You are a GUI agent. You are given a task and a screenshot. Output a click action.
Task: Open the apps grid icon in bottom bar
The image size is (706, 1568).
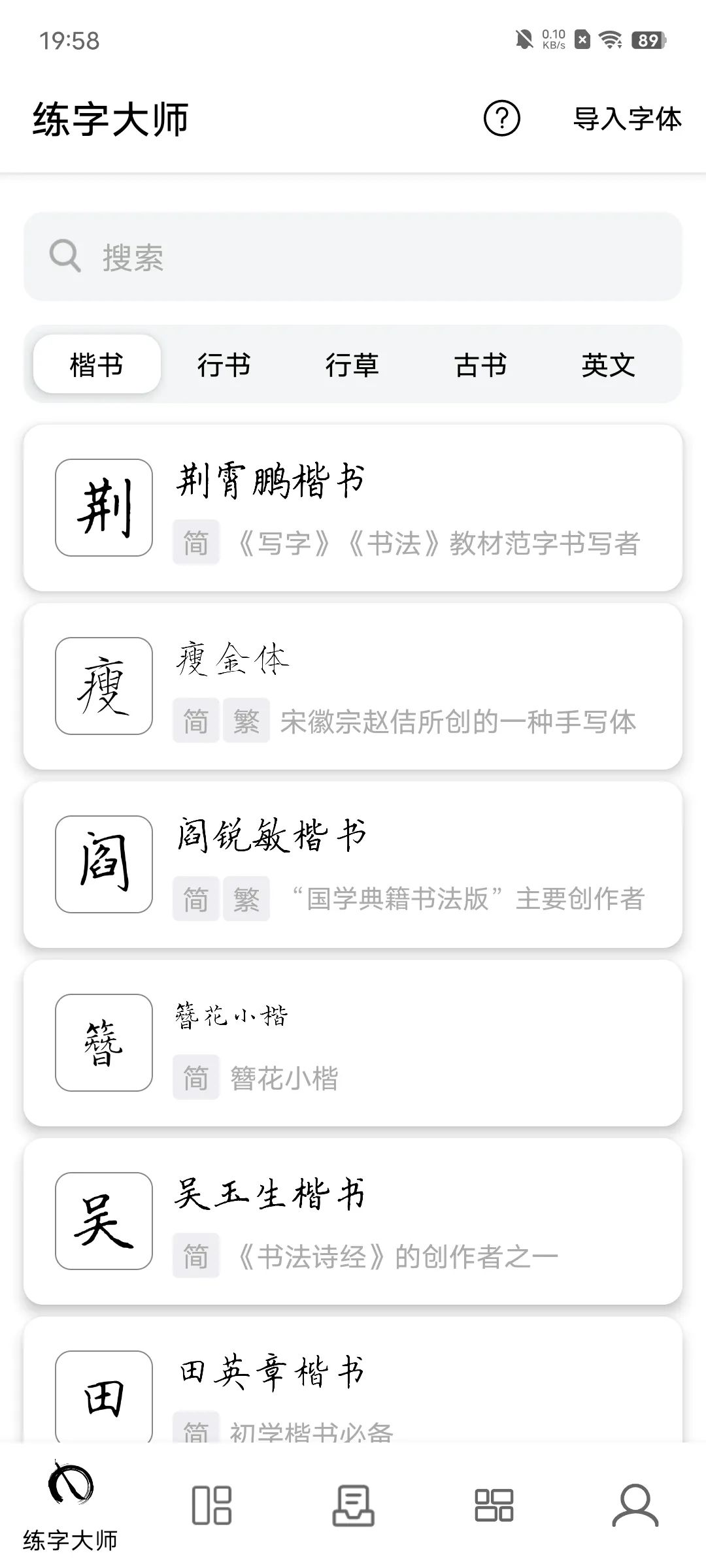pyautogui.click(x=494, y=1503)
